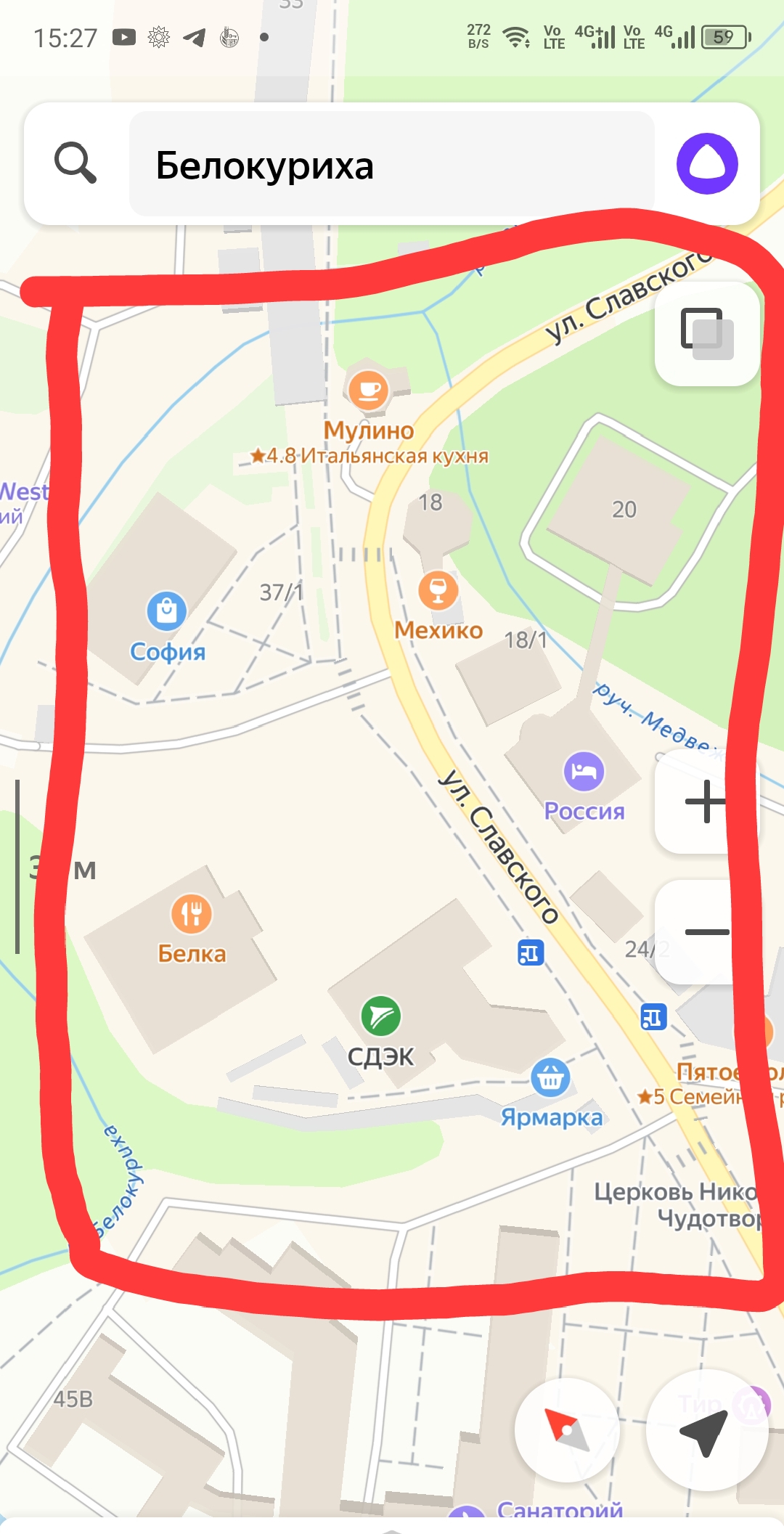Open the Мулино cafe marker
This screenshot has width=784, height=1534.
tap(369, 391)
